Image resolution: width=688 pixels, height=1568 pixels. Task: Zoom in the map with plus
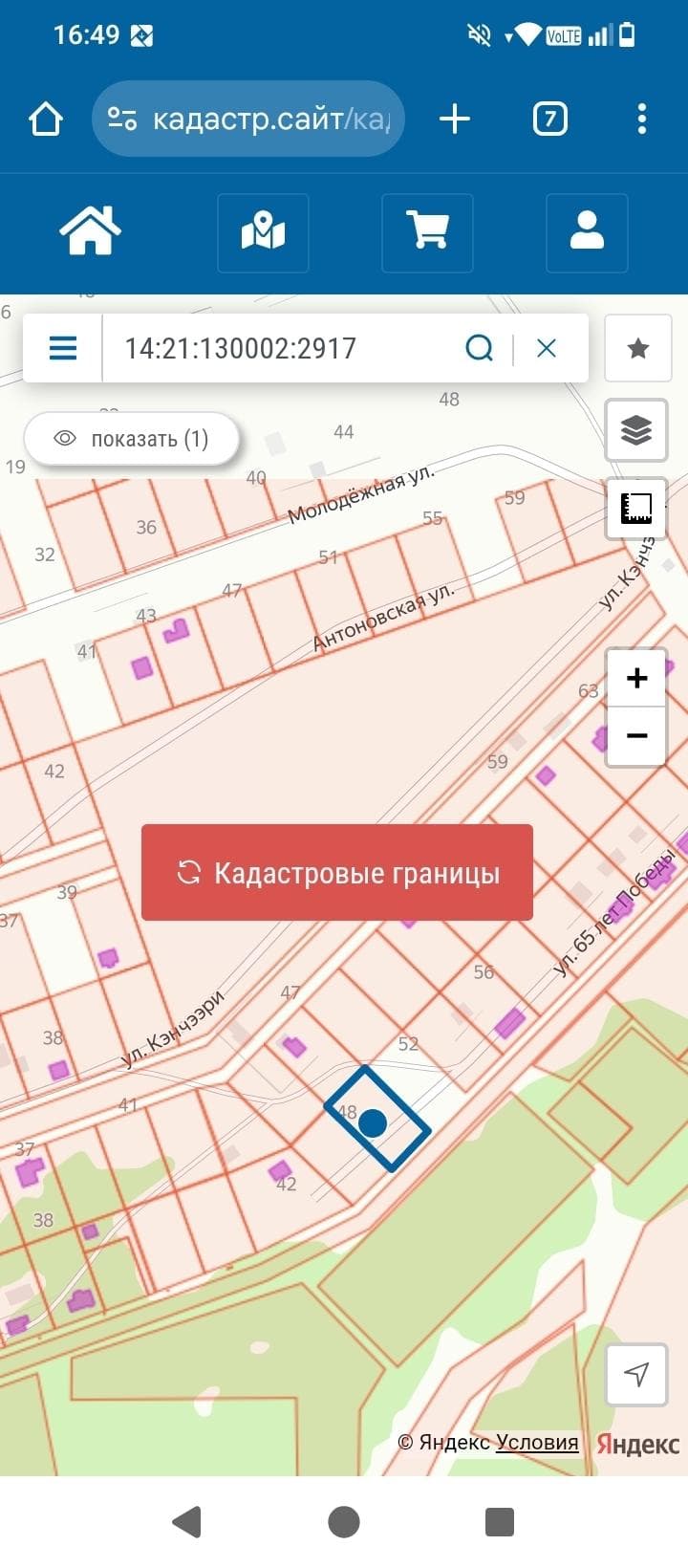coord(636,679)
